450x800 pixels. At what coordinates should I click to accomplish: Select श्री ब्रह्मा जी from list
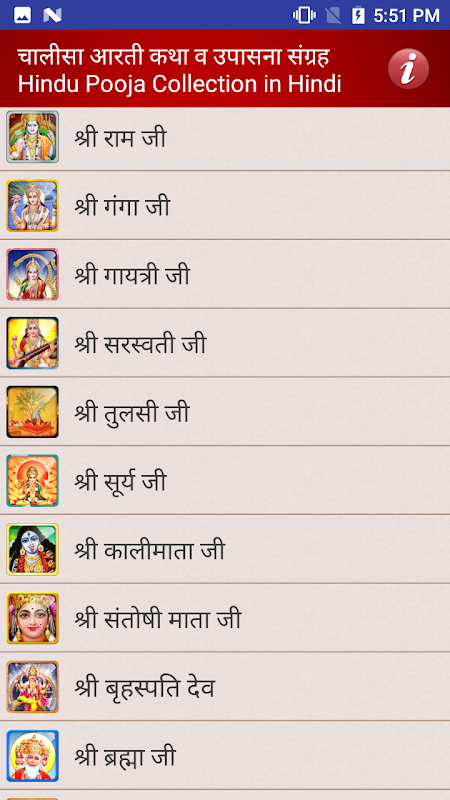(225, 756)
